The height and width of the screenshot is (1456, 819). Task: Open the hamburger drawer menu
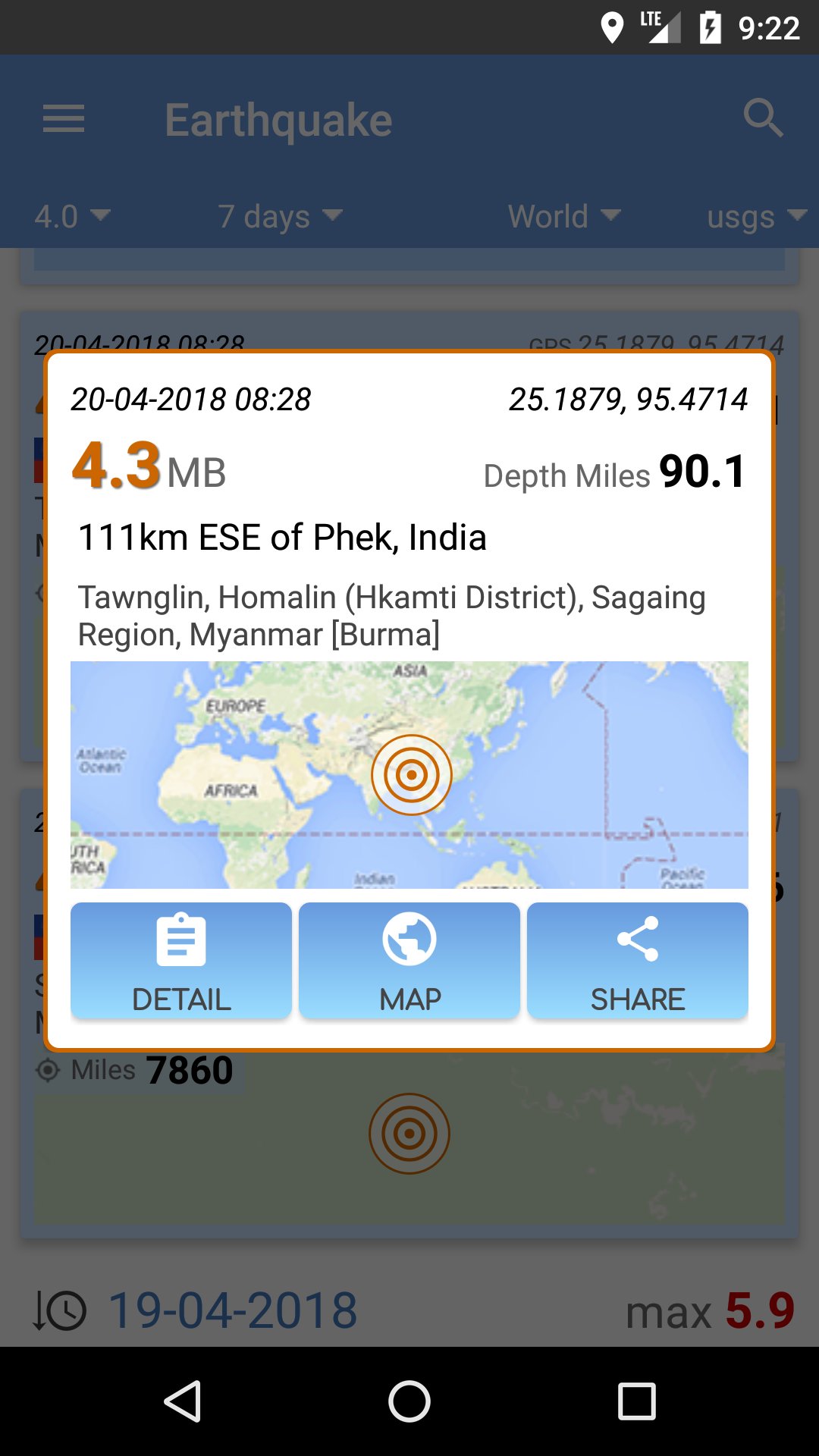[x=64, y=119]
